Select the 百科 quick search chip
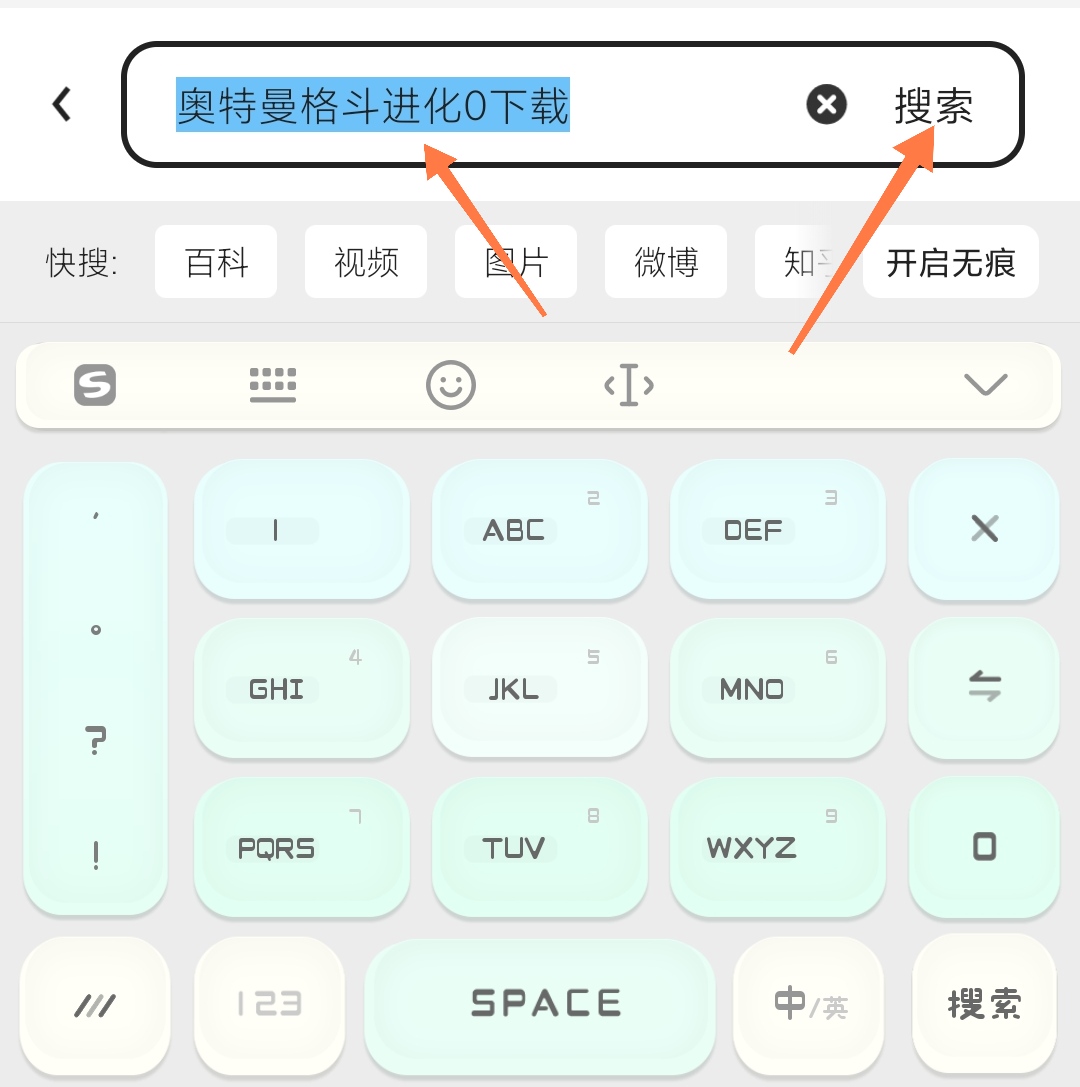Viewport: 1080px width, 1087px height. (216, 262)
